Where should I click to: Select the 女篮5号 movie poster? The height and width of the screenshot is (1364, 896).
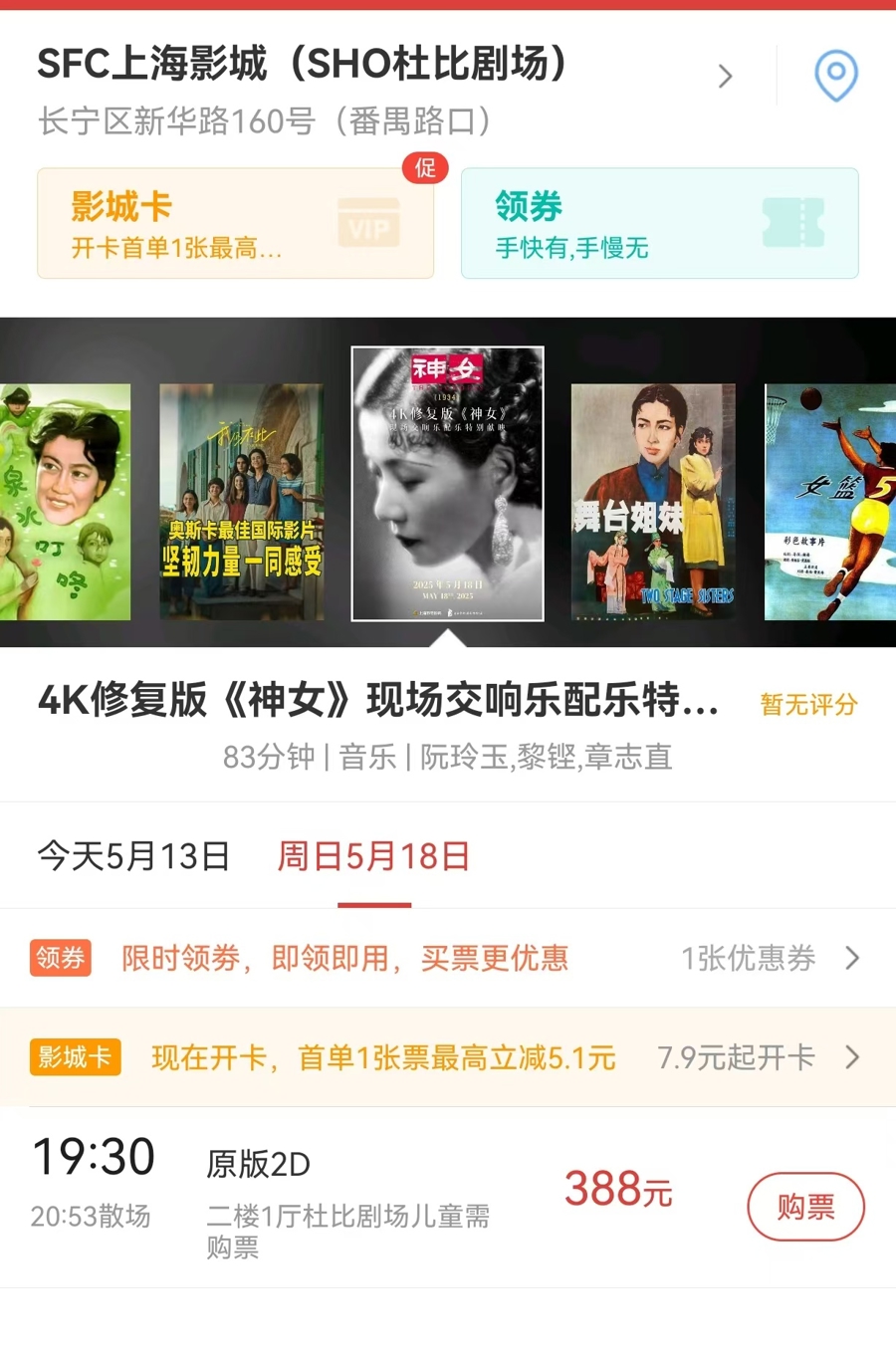pos(829,502)
